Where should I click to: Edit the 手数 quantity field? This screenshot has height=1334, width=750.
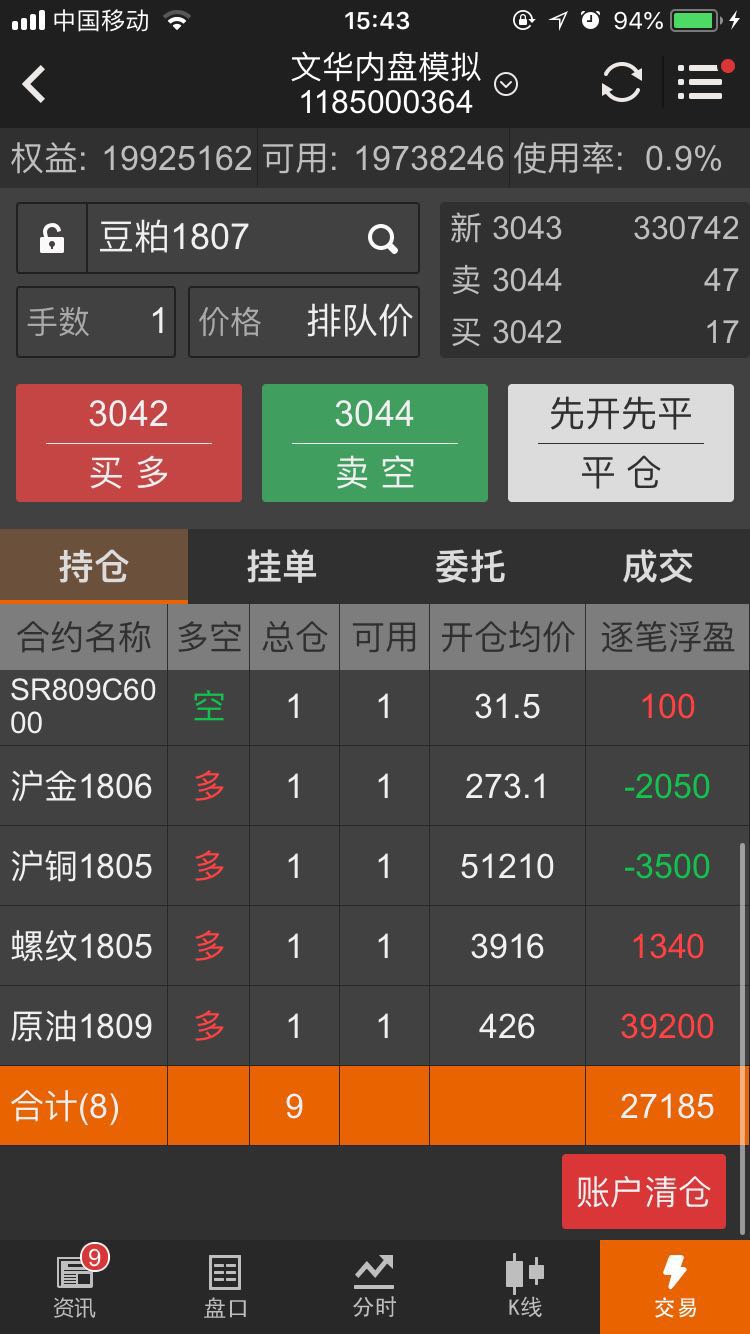pyautogui.click(x=96, y=322)
